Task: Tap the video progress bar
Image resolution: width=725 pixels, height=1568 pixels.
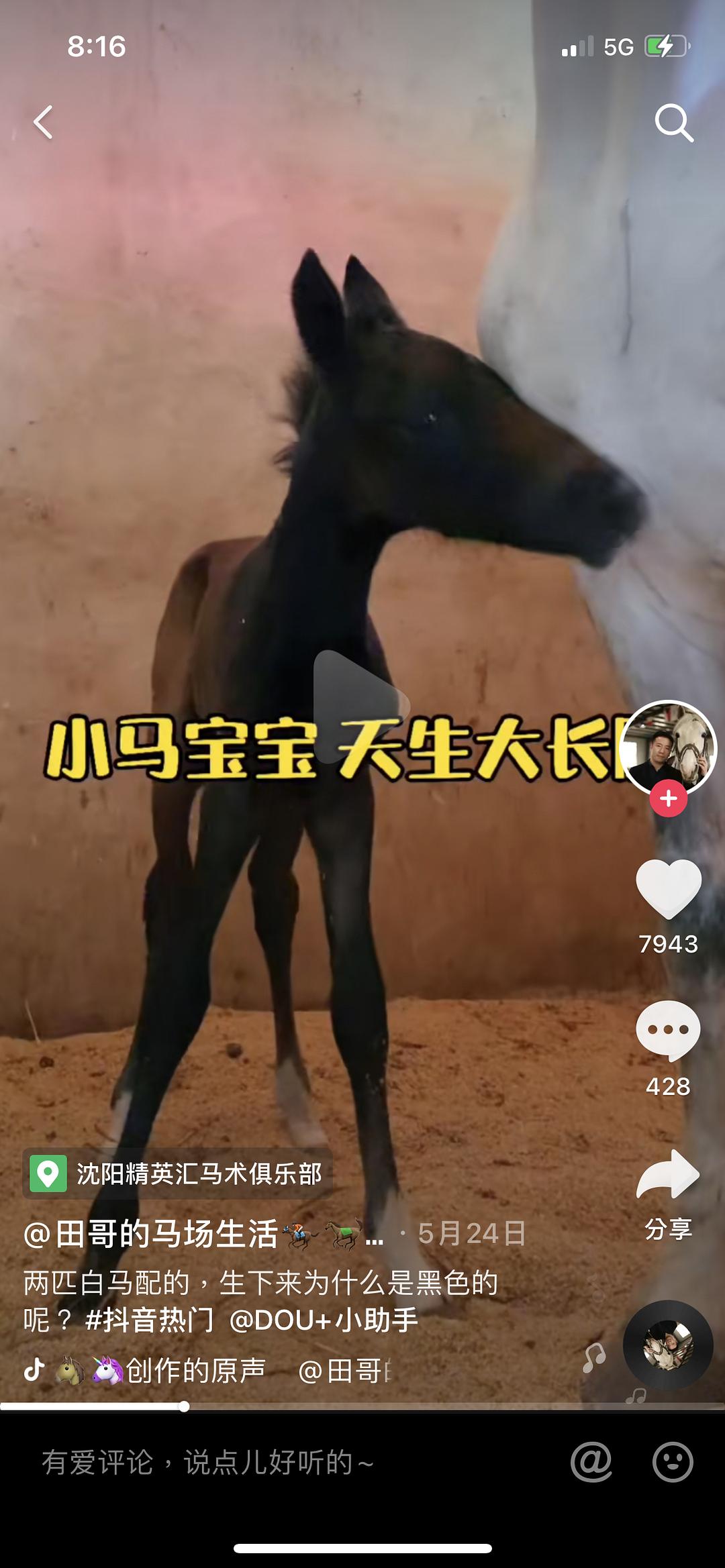Action: [362, 1406]
